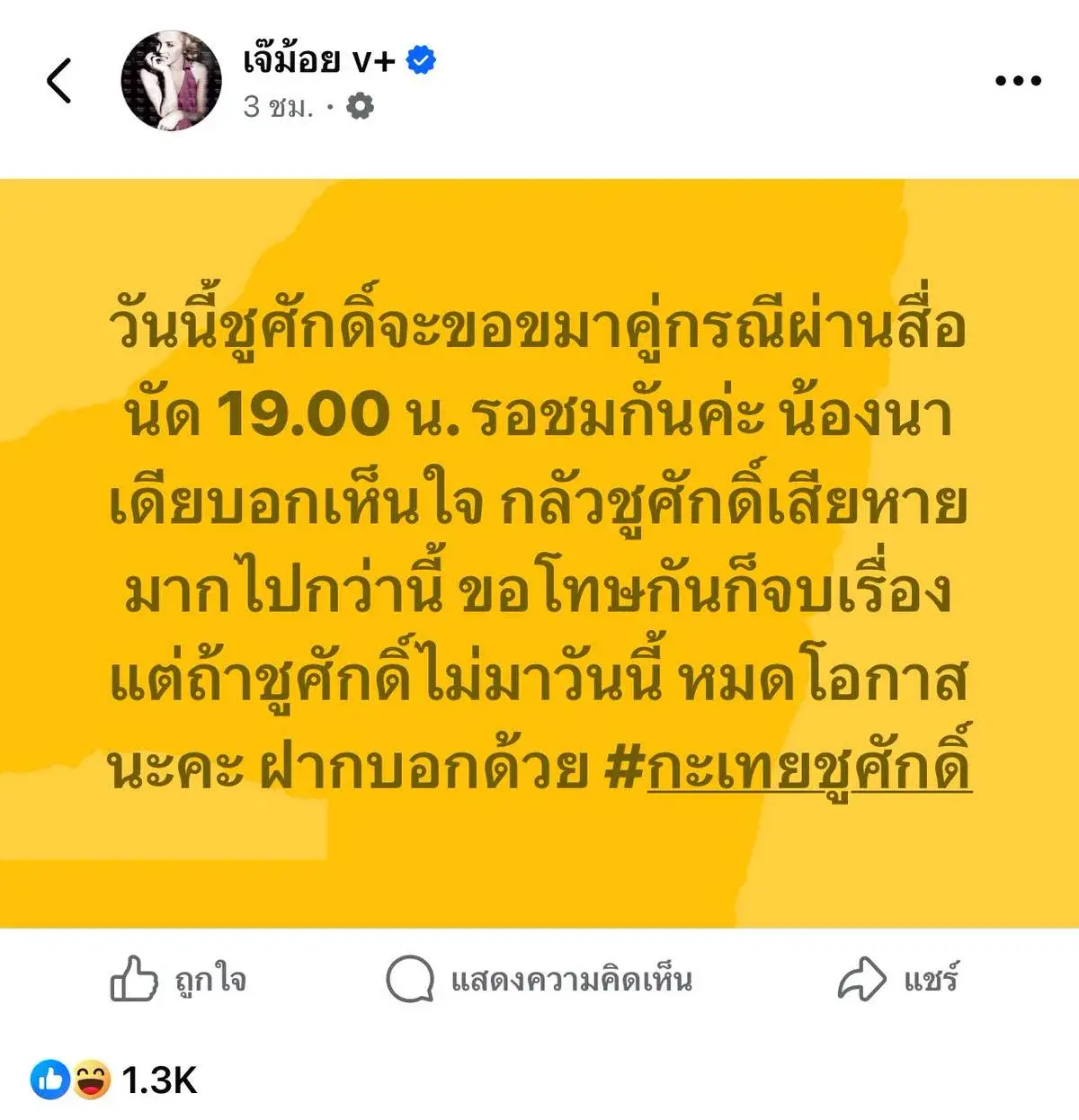The width and height of the screenshot is (1079, 1120).
Task: Open the เจ๊ม้อย V+ page name
Action: [318, 60]
